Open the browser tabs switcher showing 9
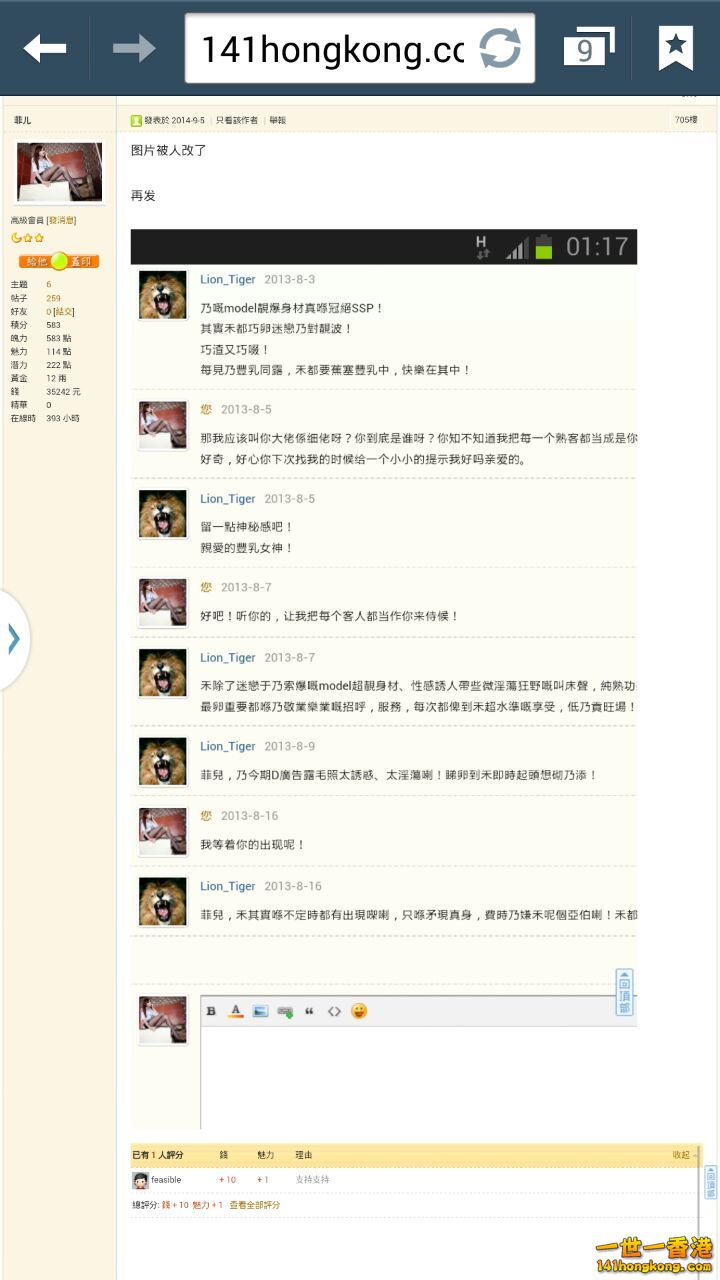Viewport: 720px width, 1280px height. pyautogui.click(x=587, y=47)
